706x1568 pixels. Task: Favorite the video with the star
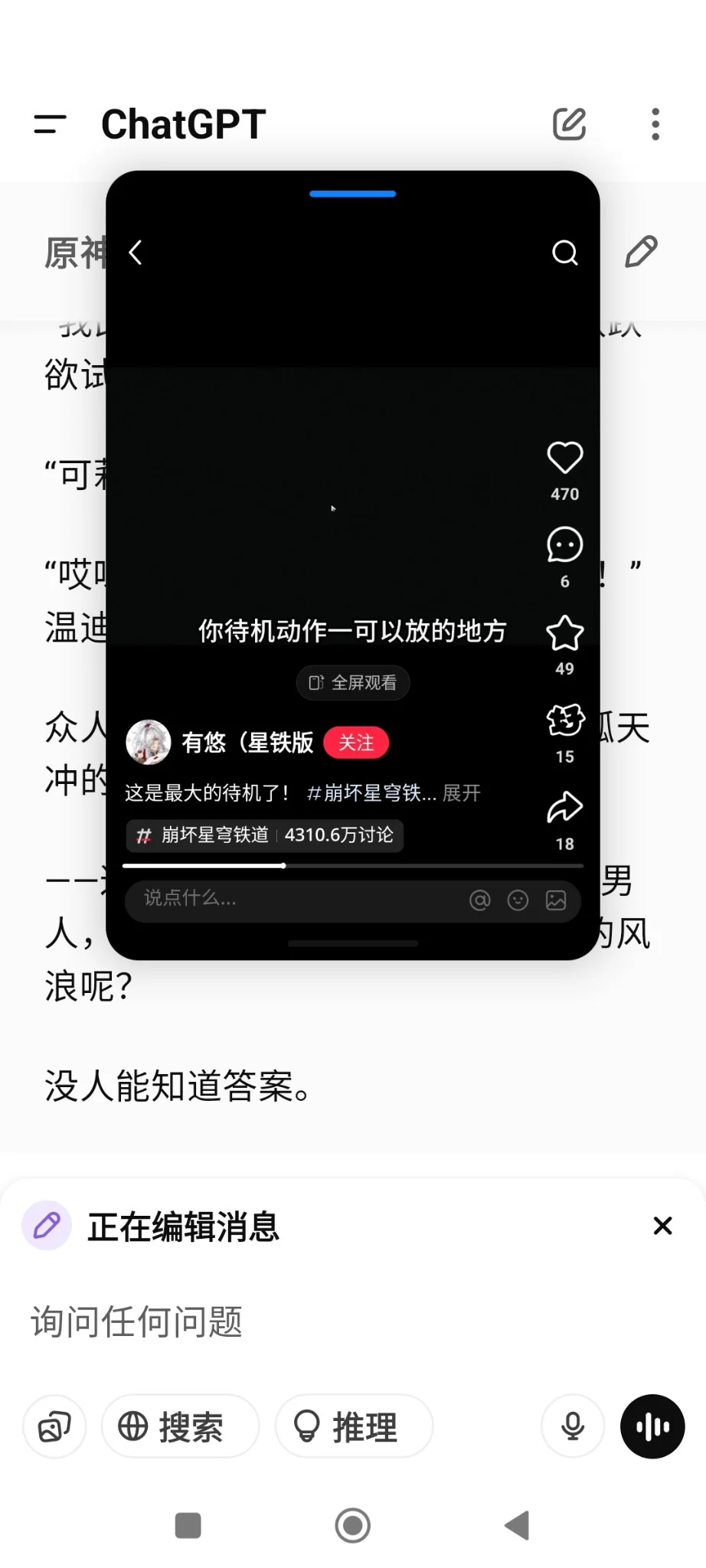tap(564, 633)
